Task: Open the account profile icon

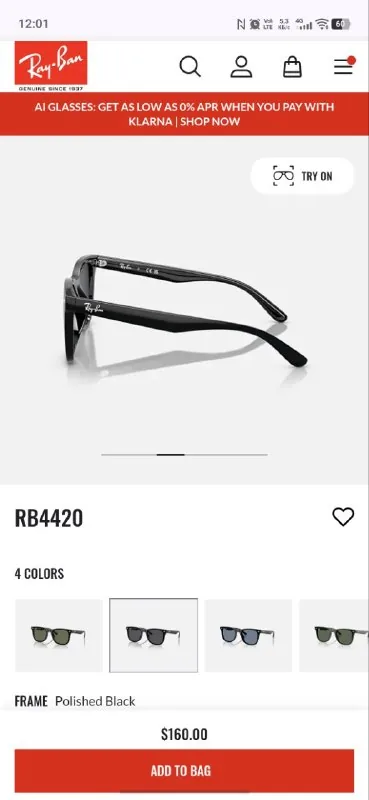Action: [x=241, y=67]
